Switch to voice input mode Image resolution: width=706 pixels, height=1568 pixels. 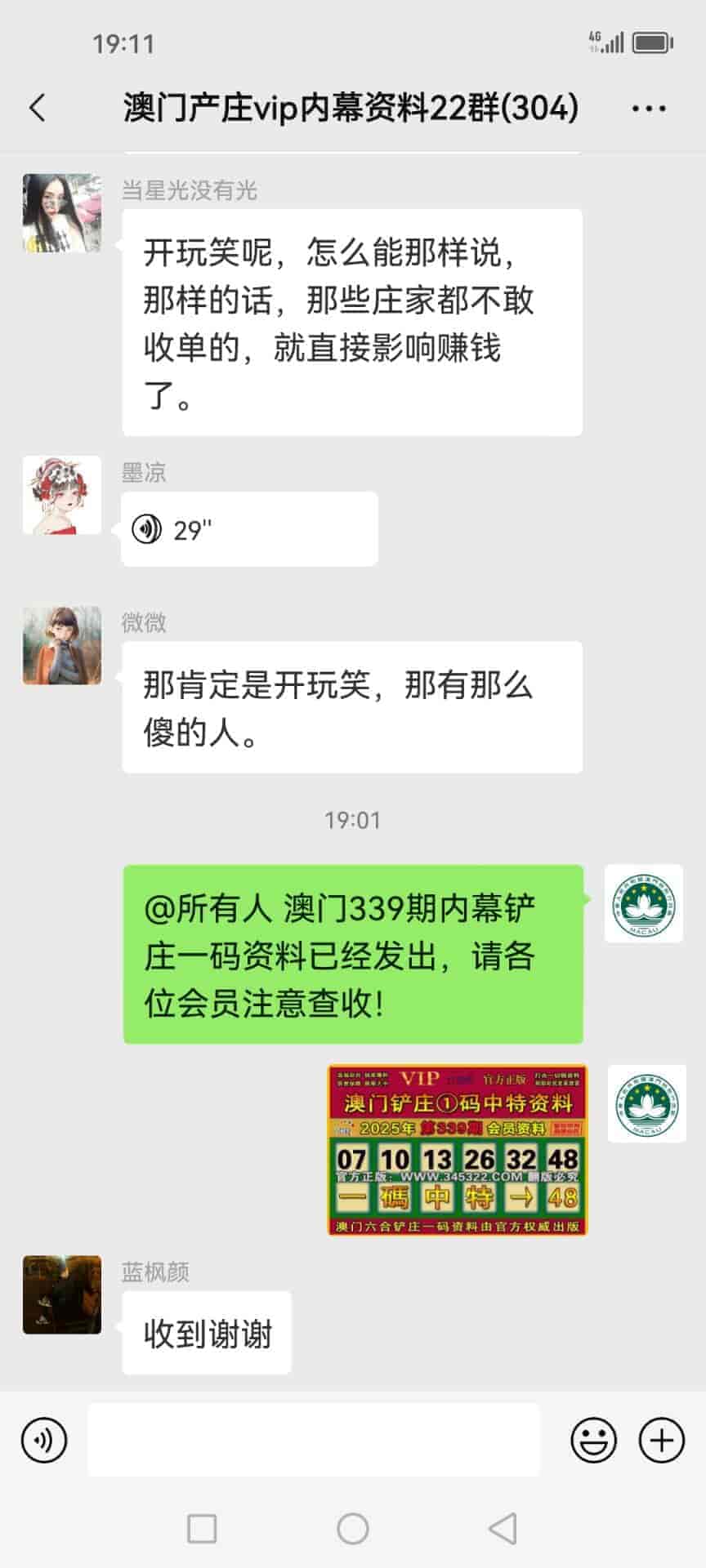pos(44,1440)
